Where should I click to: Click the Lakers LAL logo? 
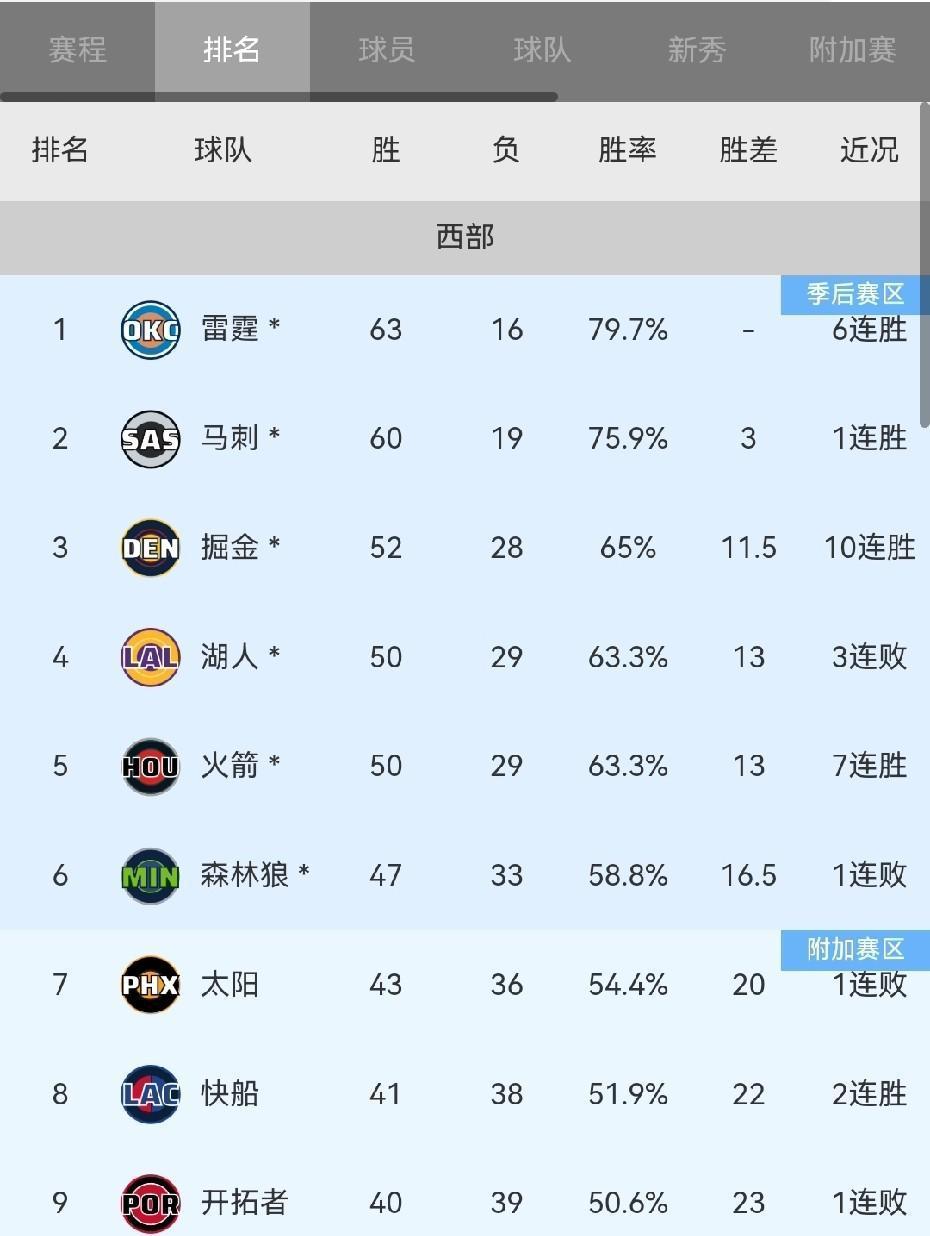coord(149,657)
